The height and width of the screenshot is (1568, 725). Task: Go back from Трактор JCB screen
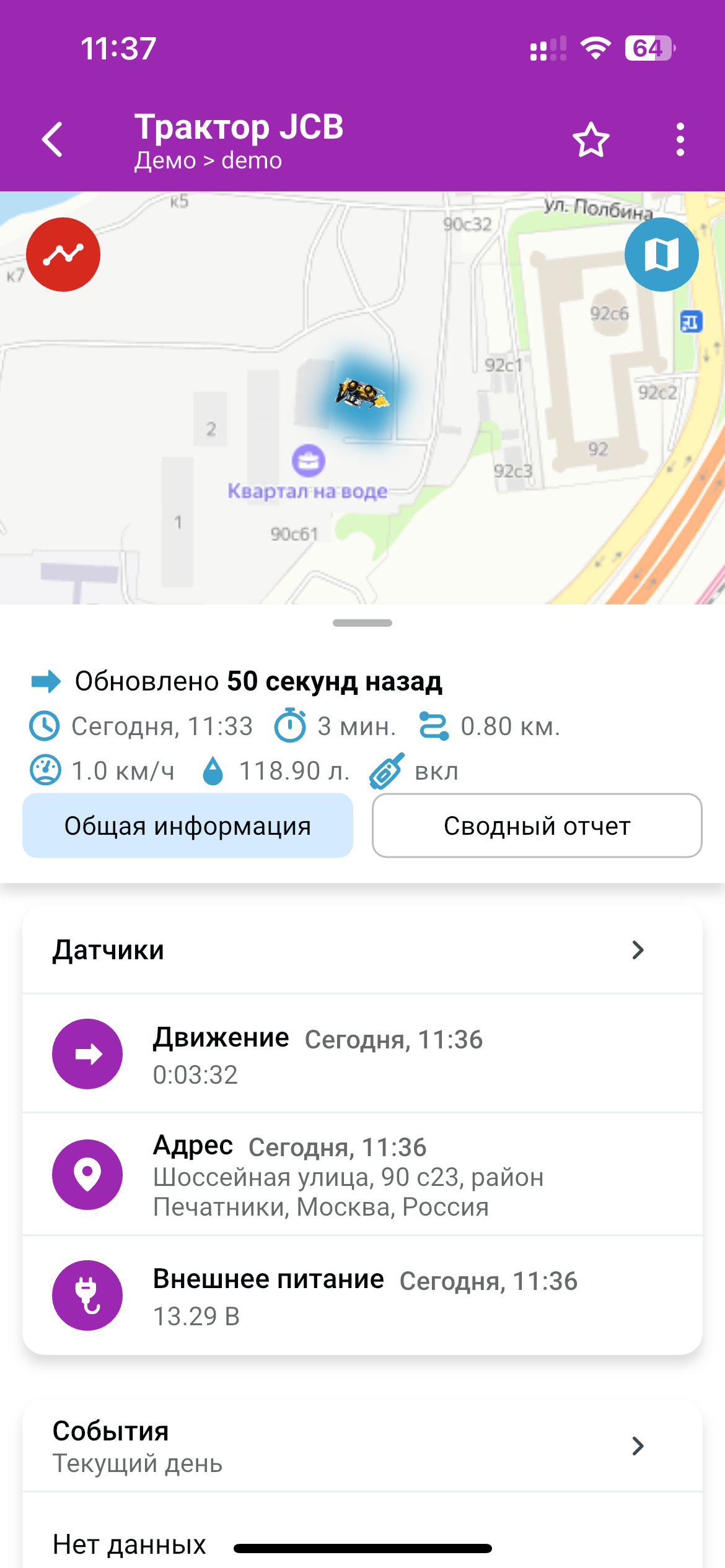(53, 139)
